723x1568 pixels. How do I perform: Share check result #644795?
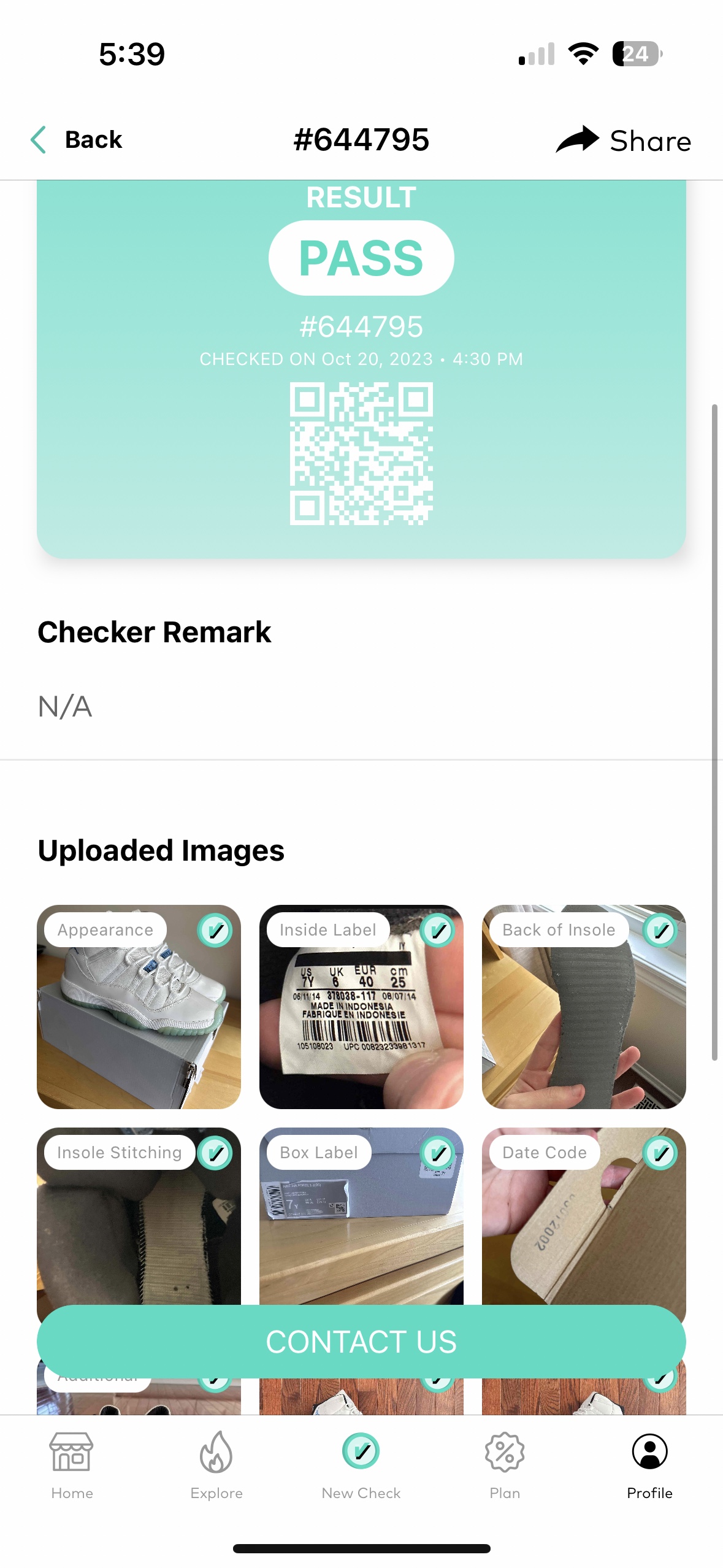[x=623, y=140]
